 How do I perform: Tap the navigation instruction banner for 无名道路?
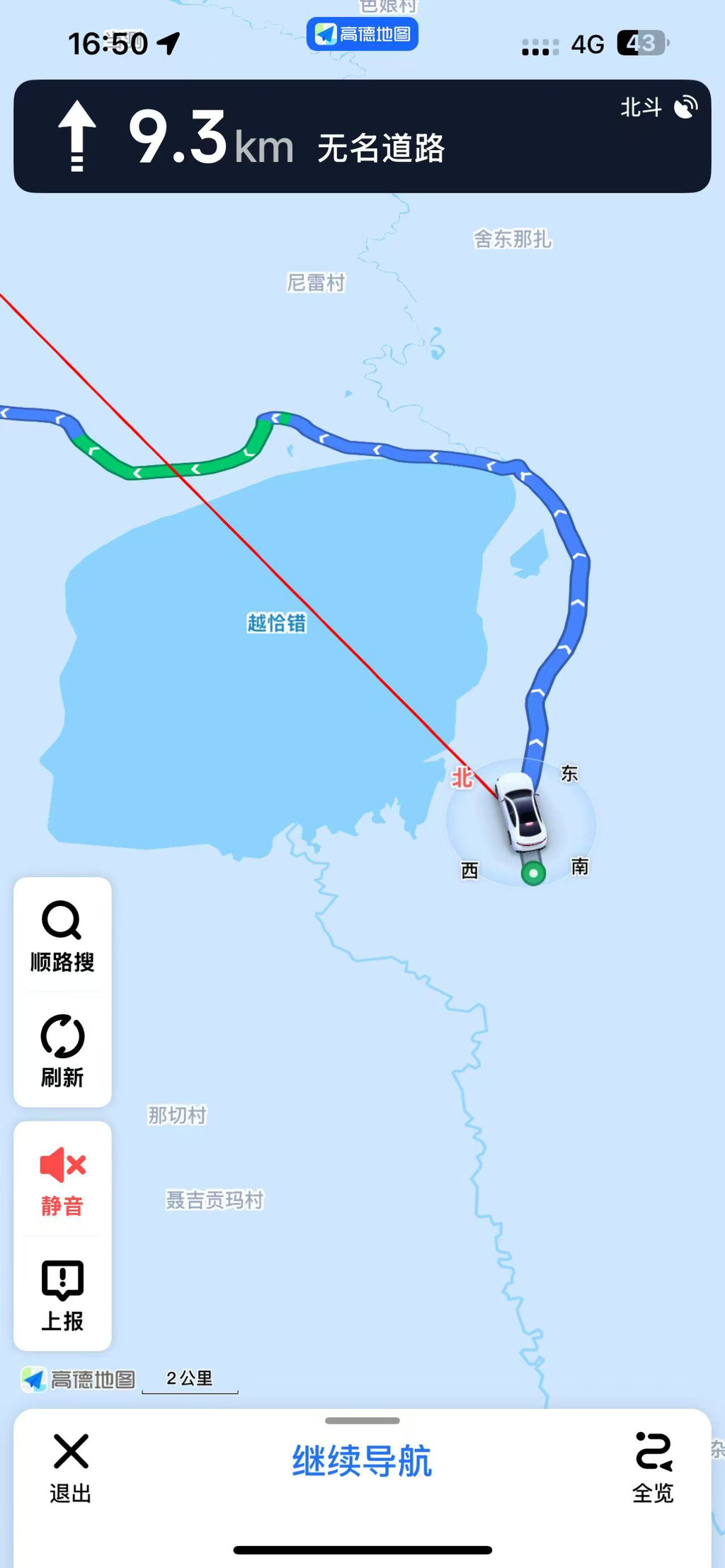click(x=362, y=137)
